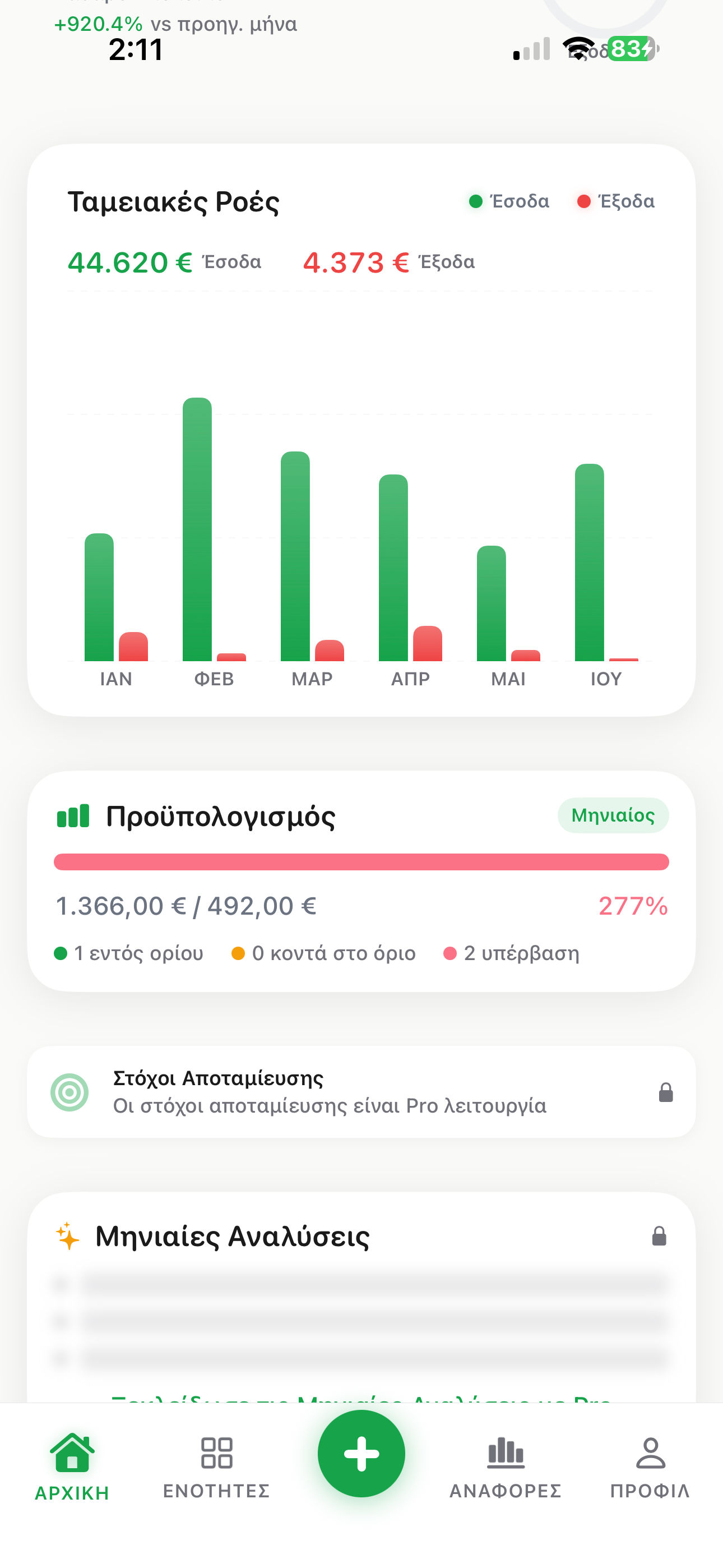The height and width of the screenshot is (1568, 723).
Task: Tap the sparkle icon next to Μηνιαίες Αναλύσεις
Action: 66,1236
